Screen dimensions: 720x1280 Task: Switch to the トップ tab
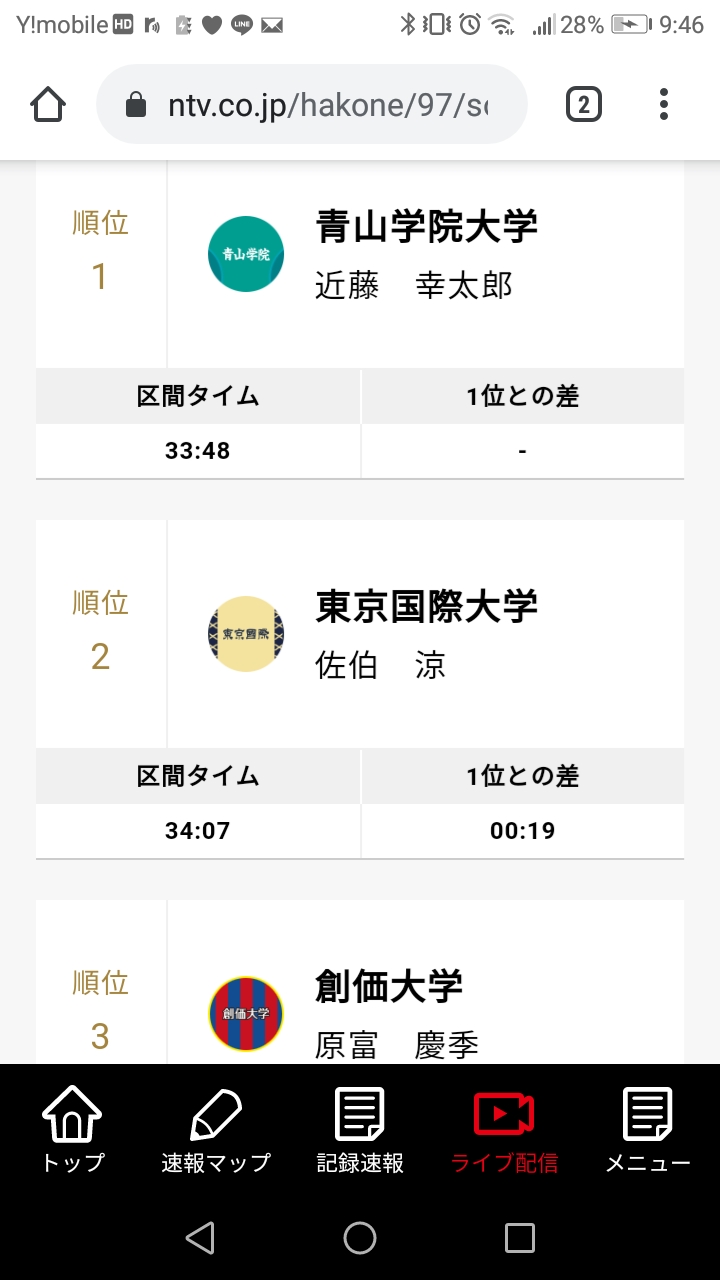tap(72, 1130)
